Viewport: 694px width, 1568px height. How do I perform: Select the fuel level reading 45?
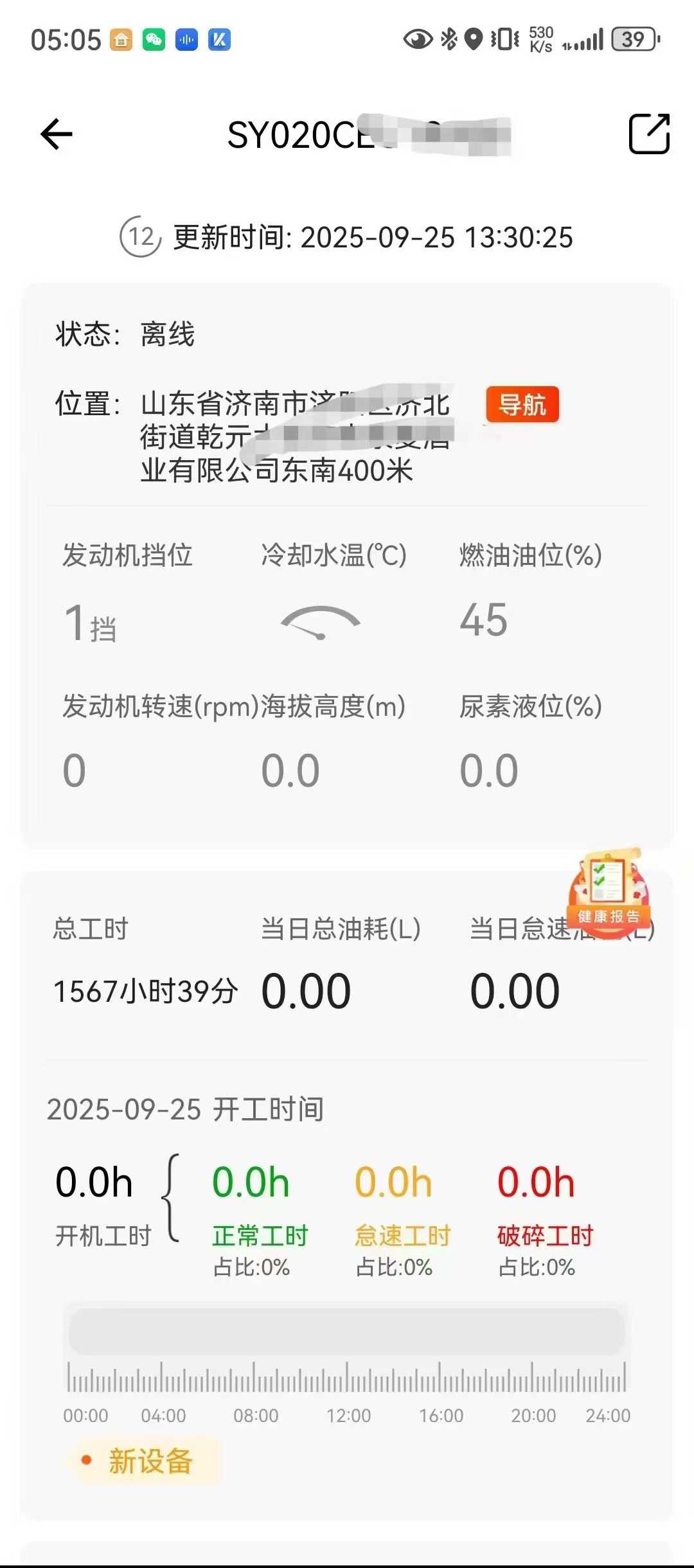pyautogui.click(x=483, y=620)
